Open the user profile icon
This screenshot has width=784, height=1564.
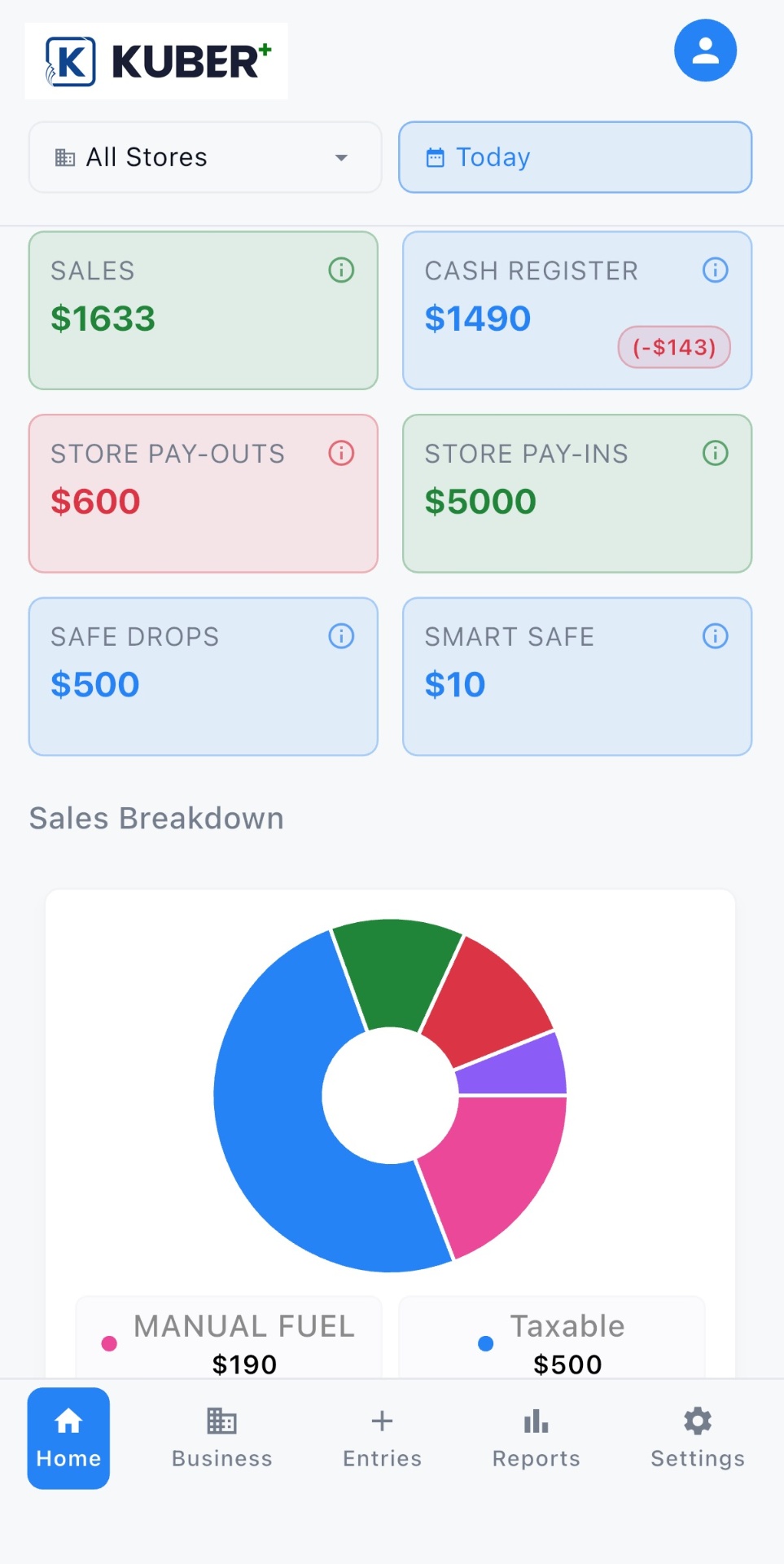tap(705, 51)
